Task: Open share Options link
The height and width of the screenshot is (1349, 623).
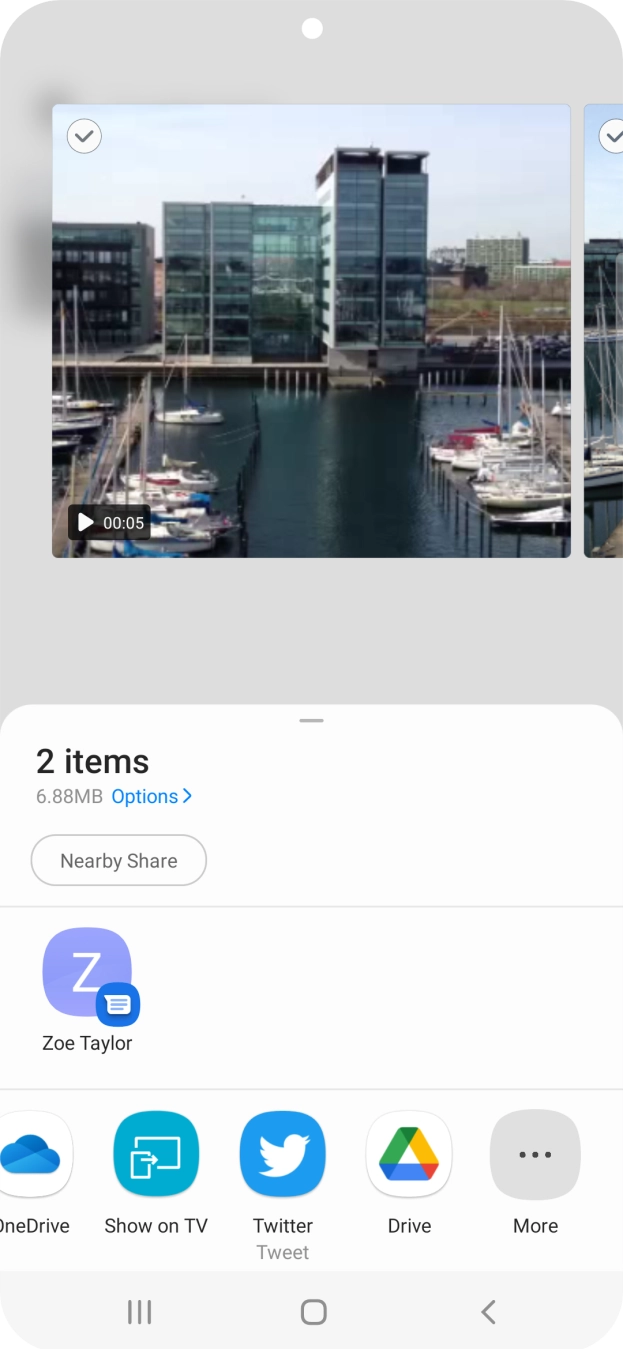Action: (151, 797)
